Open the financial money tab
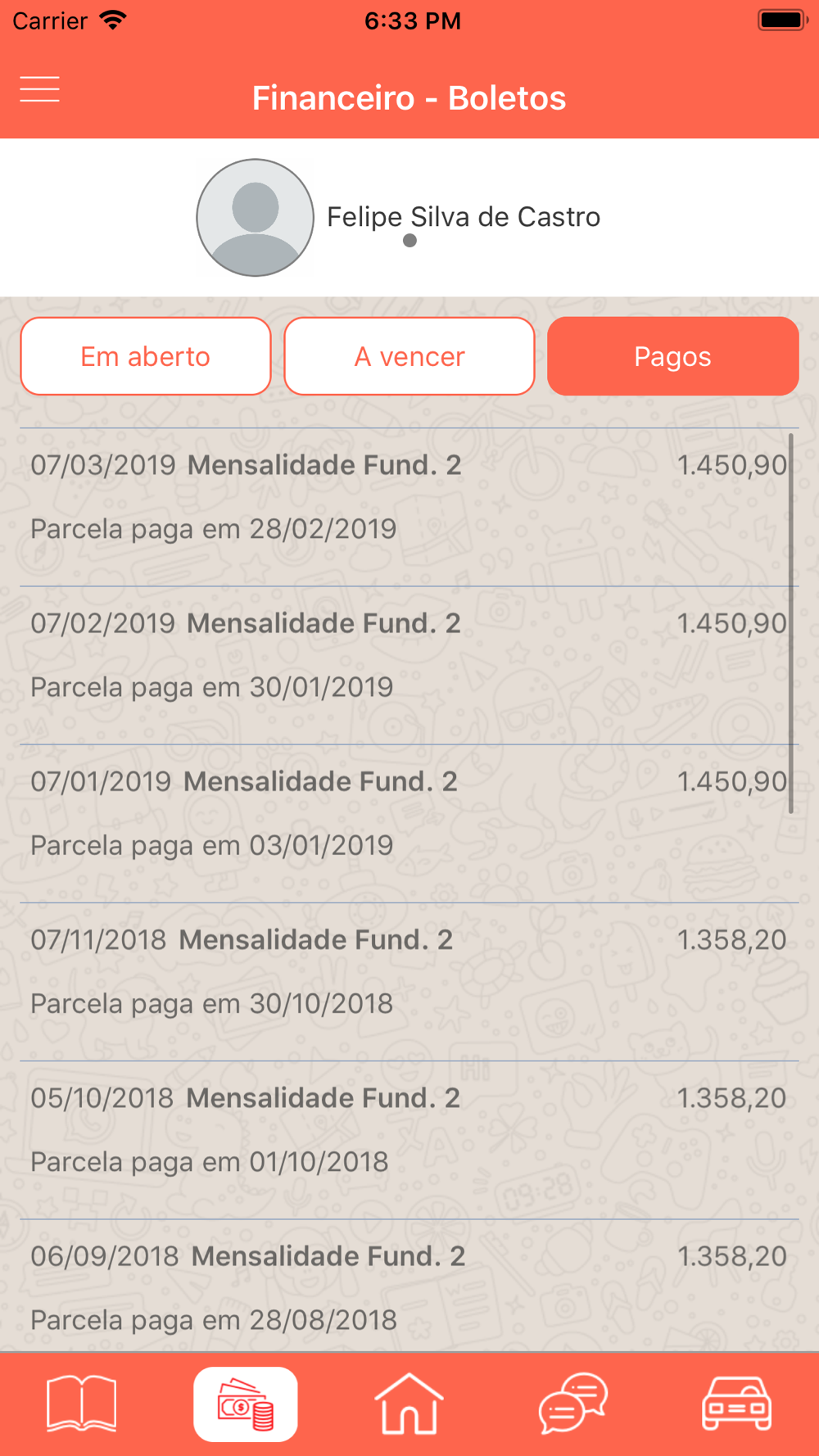The width and height of the screenshot is (819, 1456). tap(246, 1404)
